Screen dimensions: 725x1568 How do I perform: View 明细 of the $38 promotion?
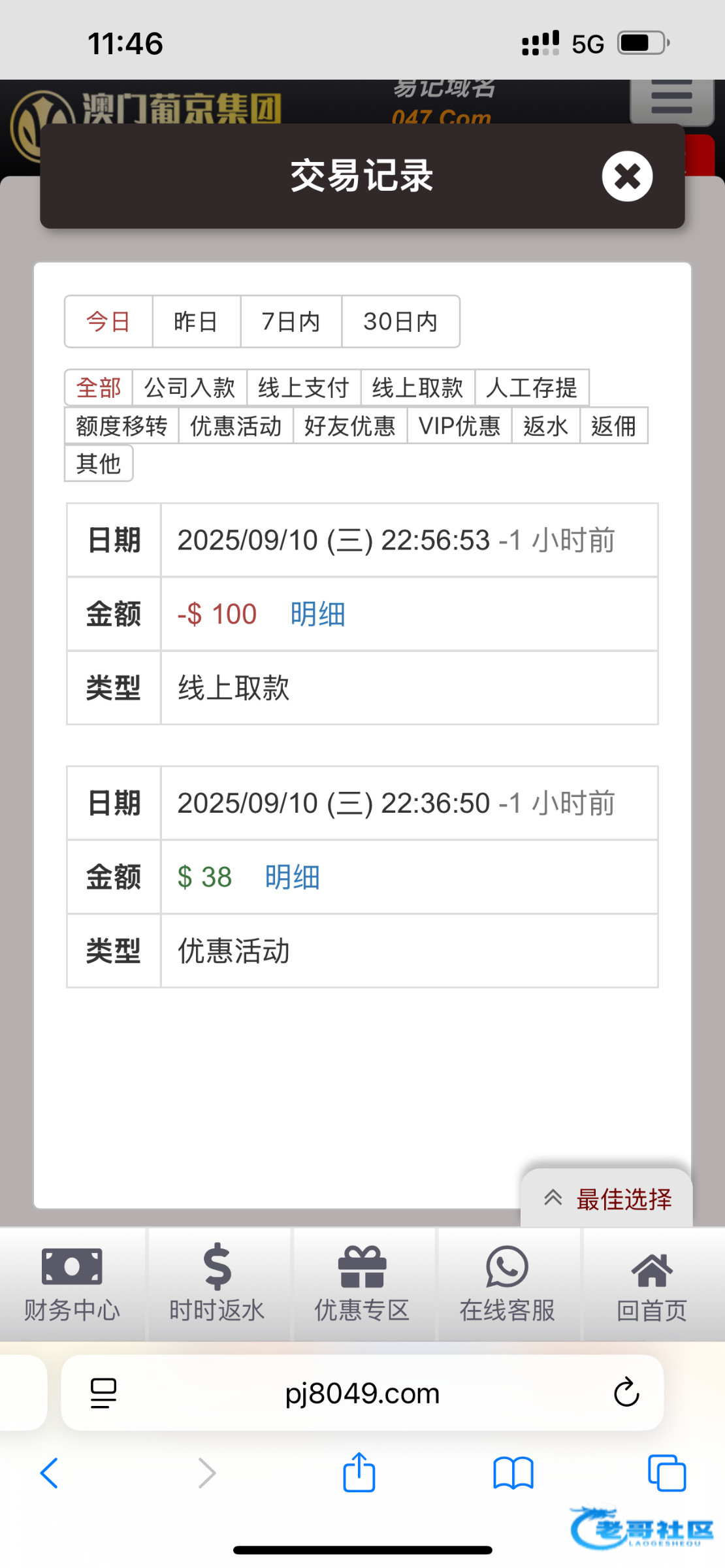click(x=292, y=877)
